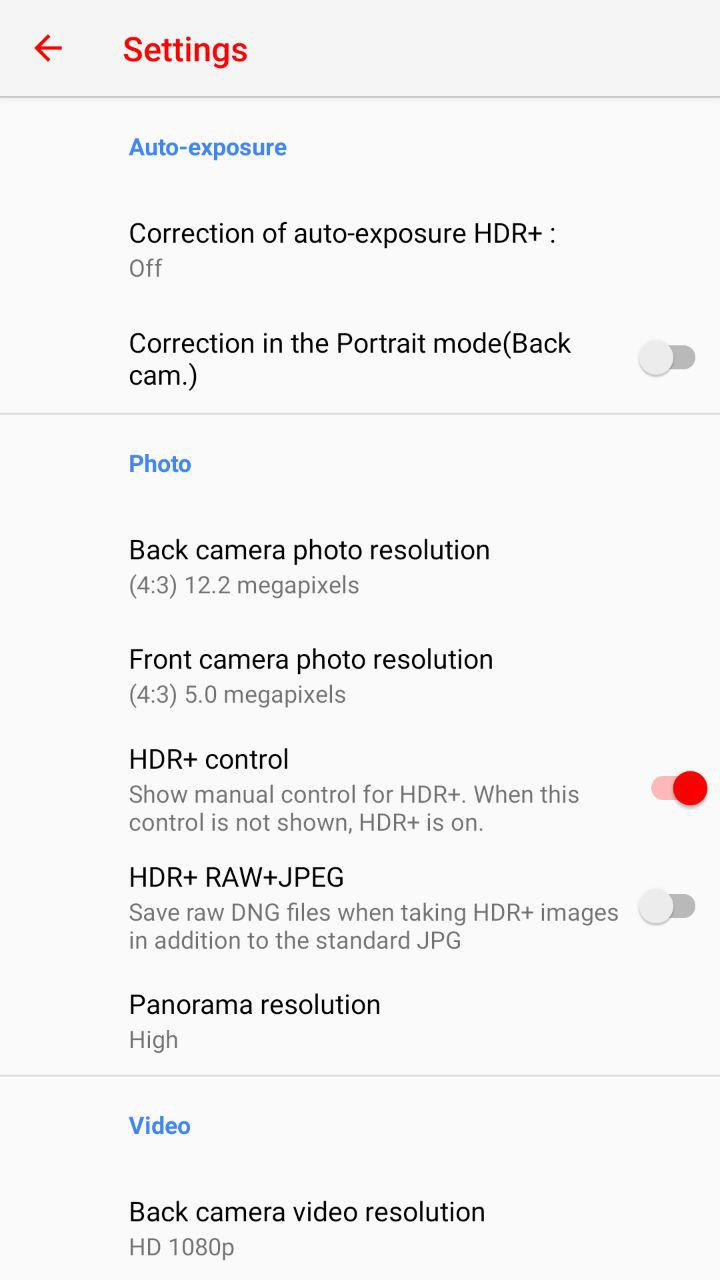Enable Correction in the Portrait mode switch

pos(667,358)
